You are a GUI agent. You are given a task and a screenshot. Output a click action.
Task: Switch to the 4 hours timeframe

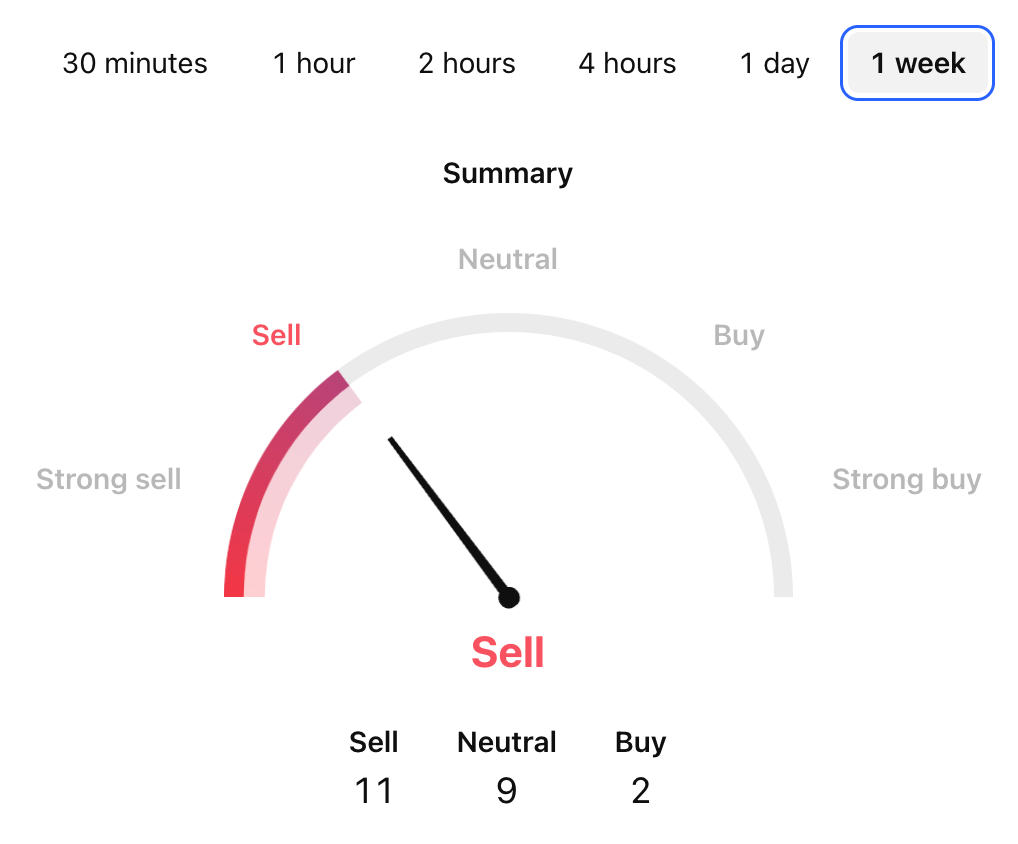[627, 64]
